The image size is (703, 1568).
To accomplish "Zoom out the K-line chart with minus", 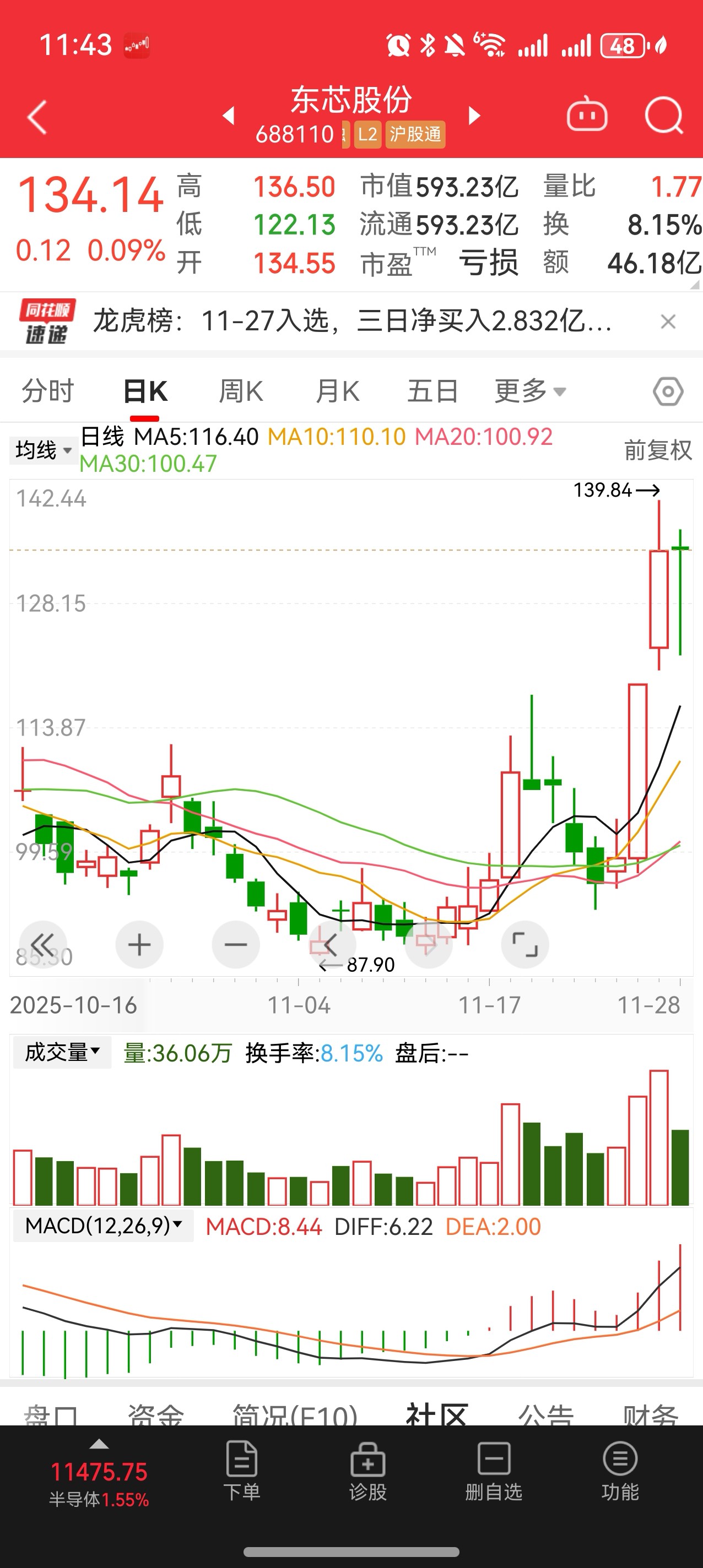I will tap(236, 945).
